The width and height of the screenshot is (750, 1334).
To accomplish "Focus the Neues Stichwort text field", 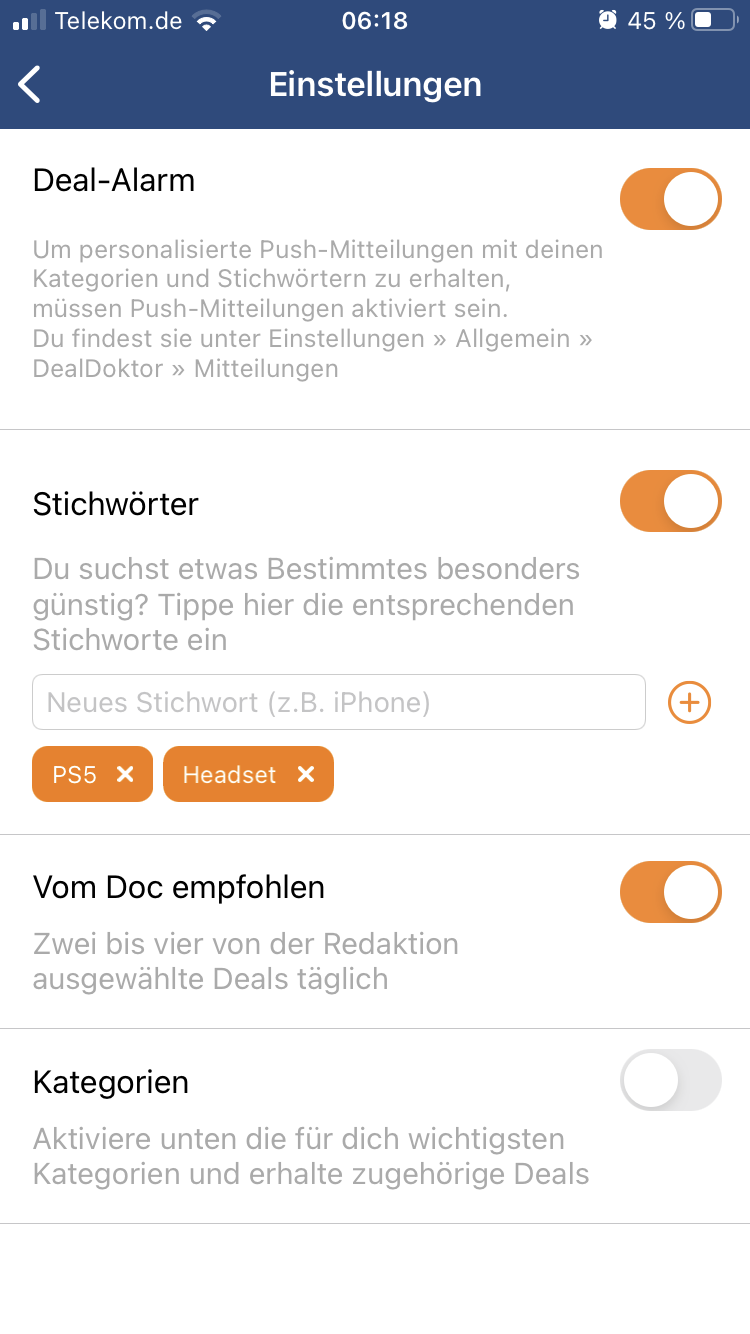I will pos(339,702).
